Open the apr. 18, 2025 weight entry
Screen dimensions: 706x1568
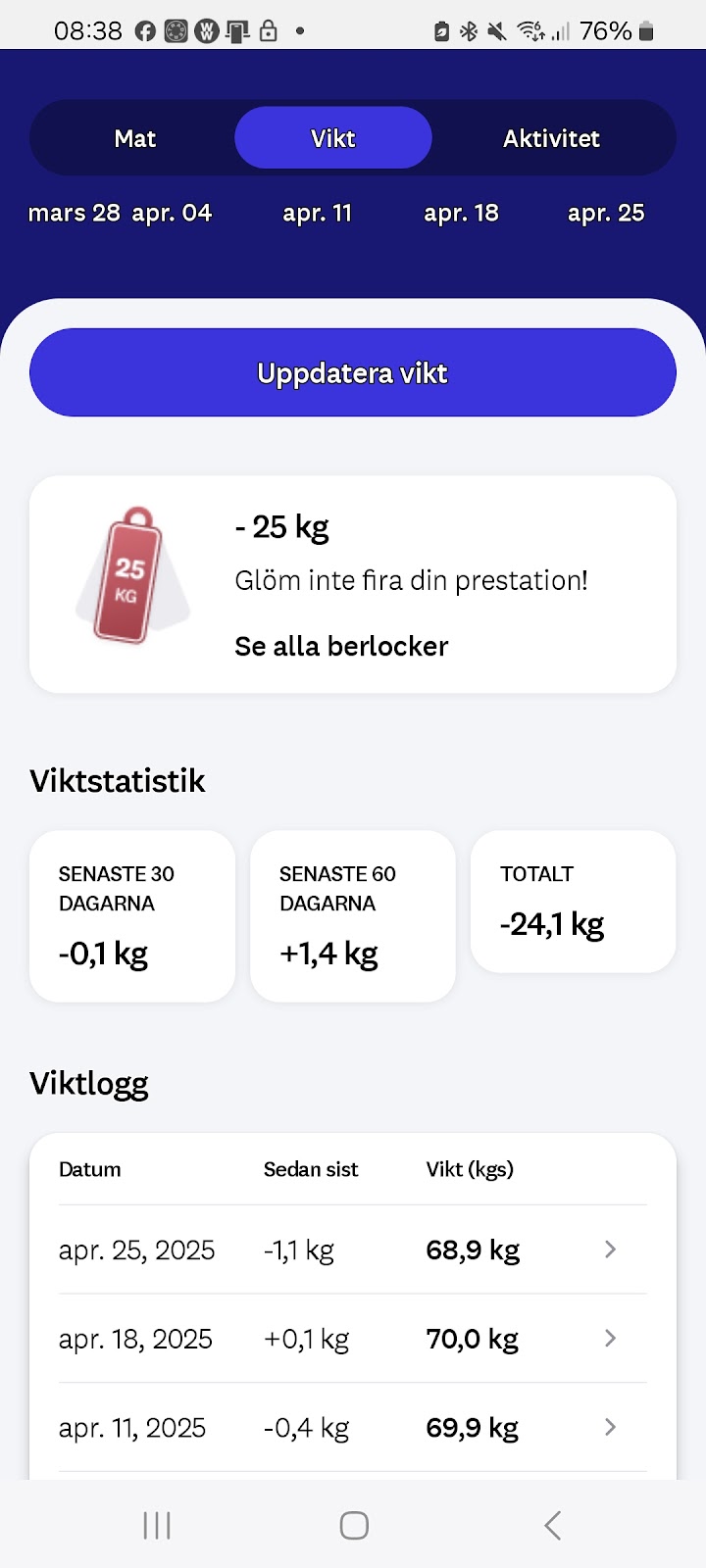point(353,1339)
